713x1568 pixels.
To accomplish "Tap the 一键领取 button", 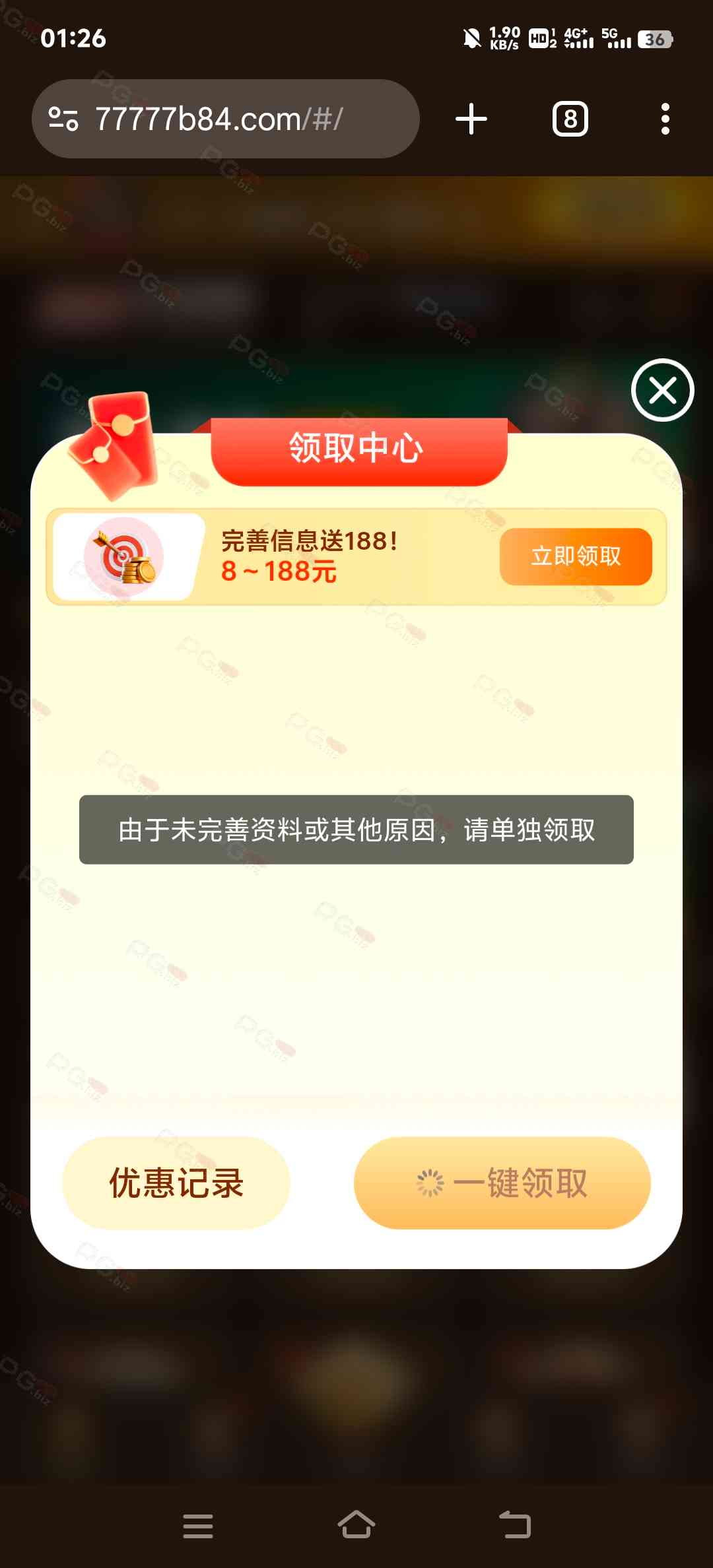I will 502,1183.
